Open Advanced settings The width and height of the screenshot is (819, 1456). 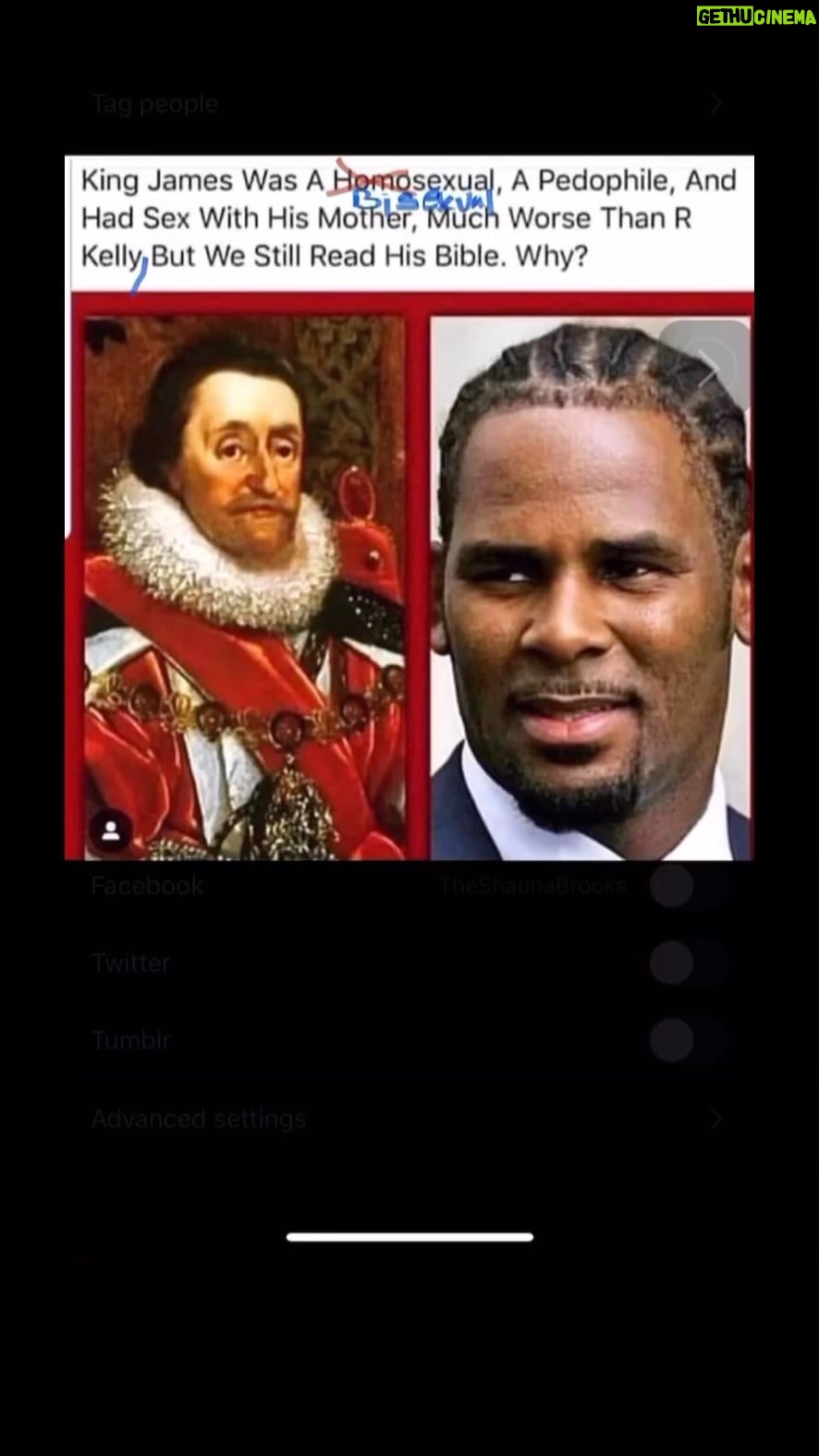click(407, 1119)
